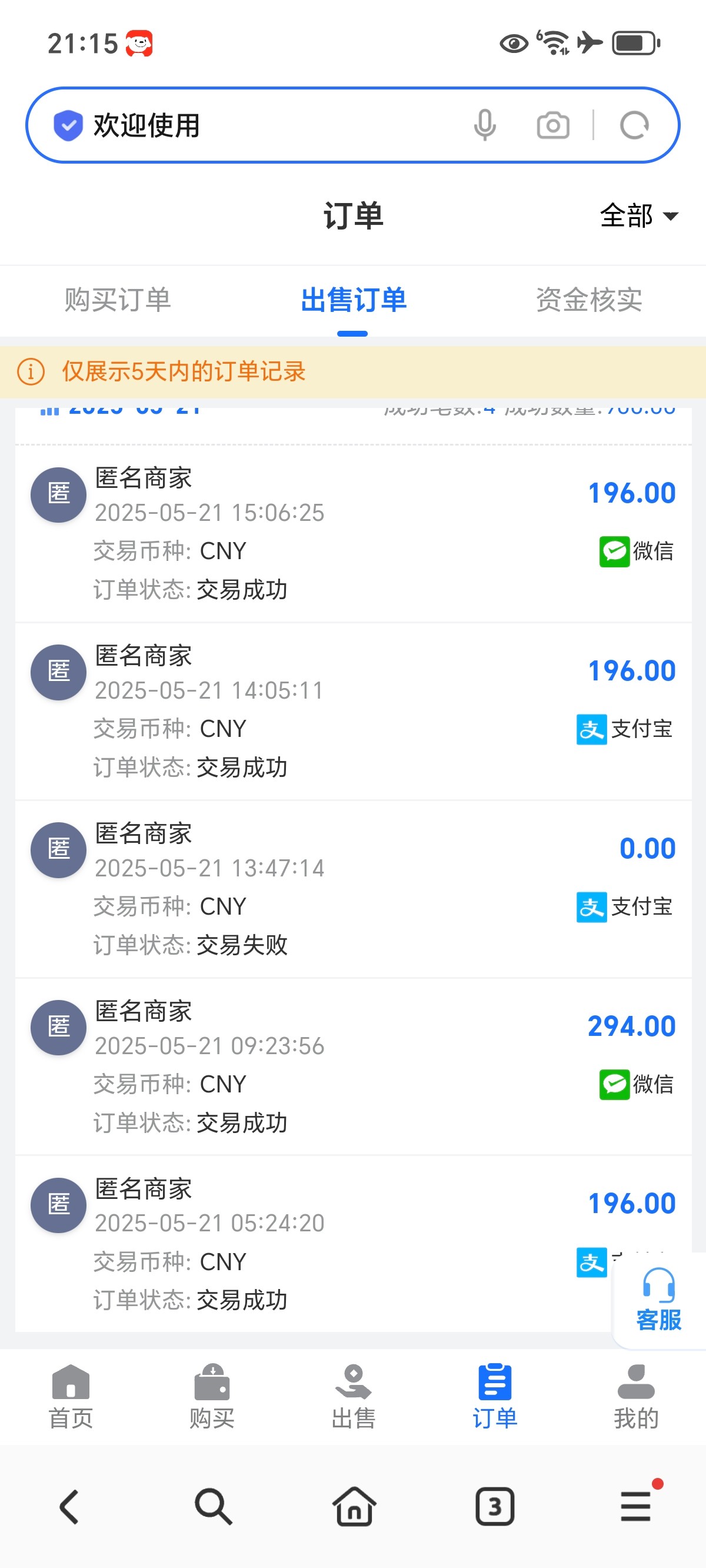Viewport: 706px width, 1568px height.
Task: Open the camera scan icon
Action: pos(552,125)
